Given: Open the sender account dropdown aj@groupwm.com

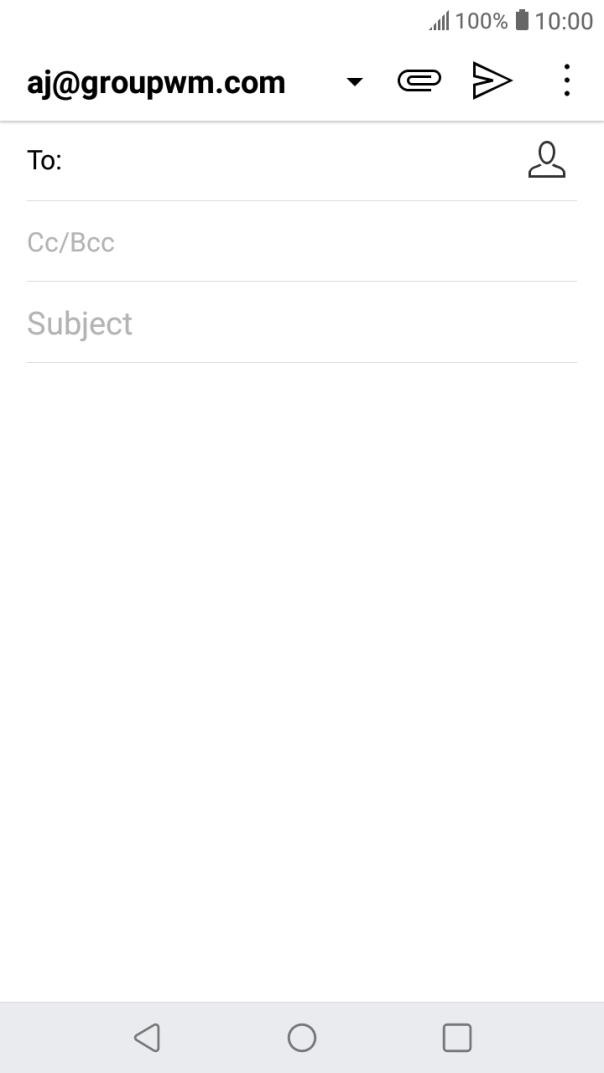Looking at the screenshot, I should (355, 83).
